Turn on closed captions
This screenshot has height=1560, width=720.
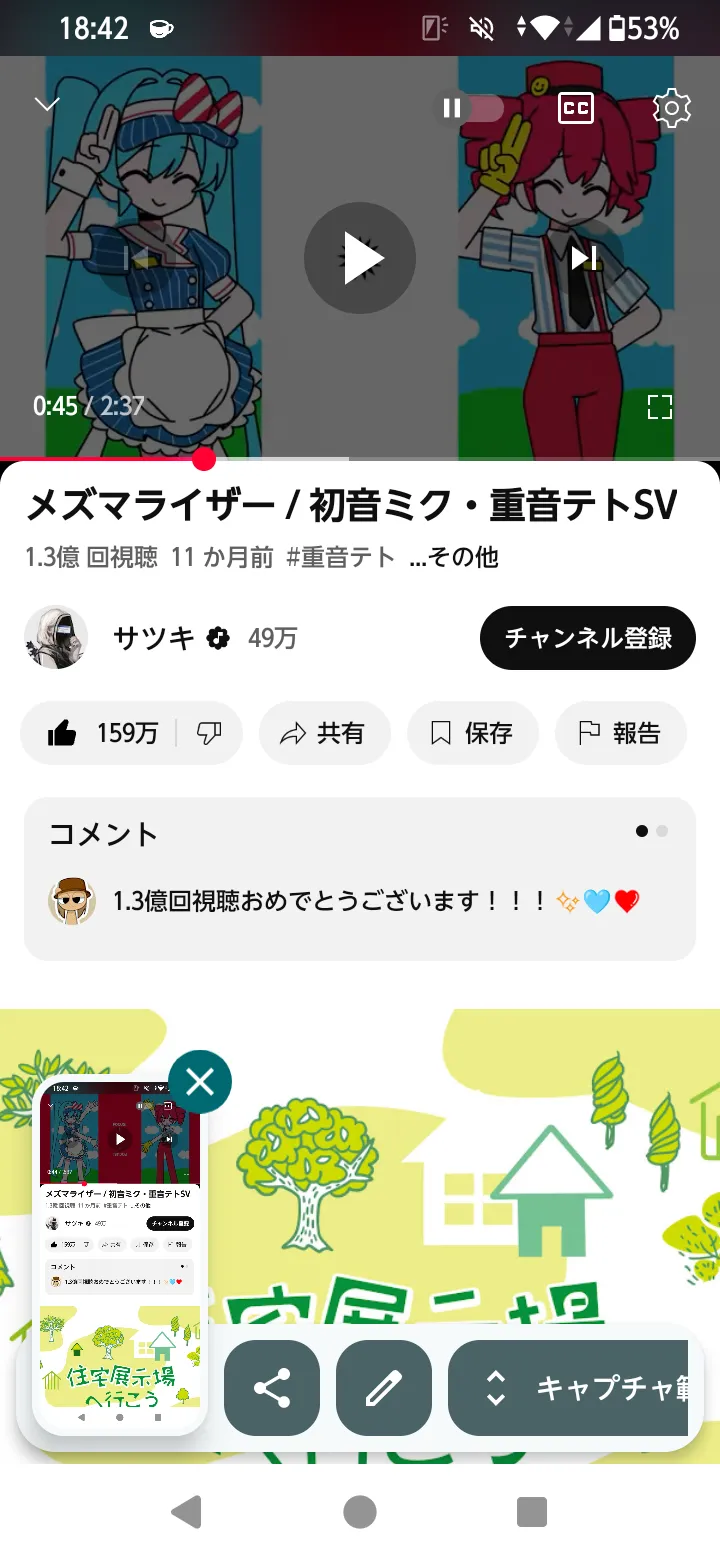click(576, 108)
